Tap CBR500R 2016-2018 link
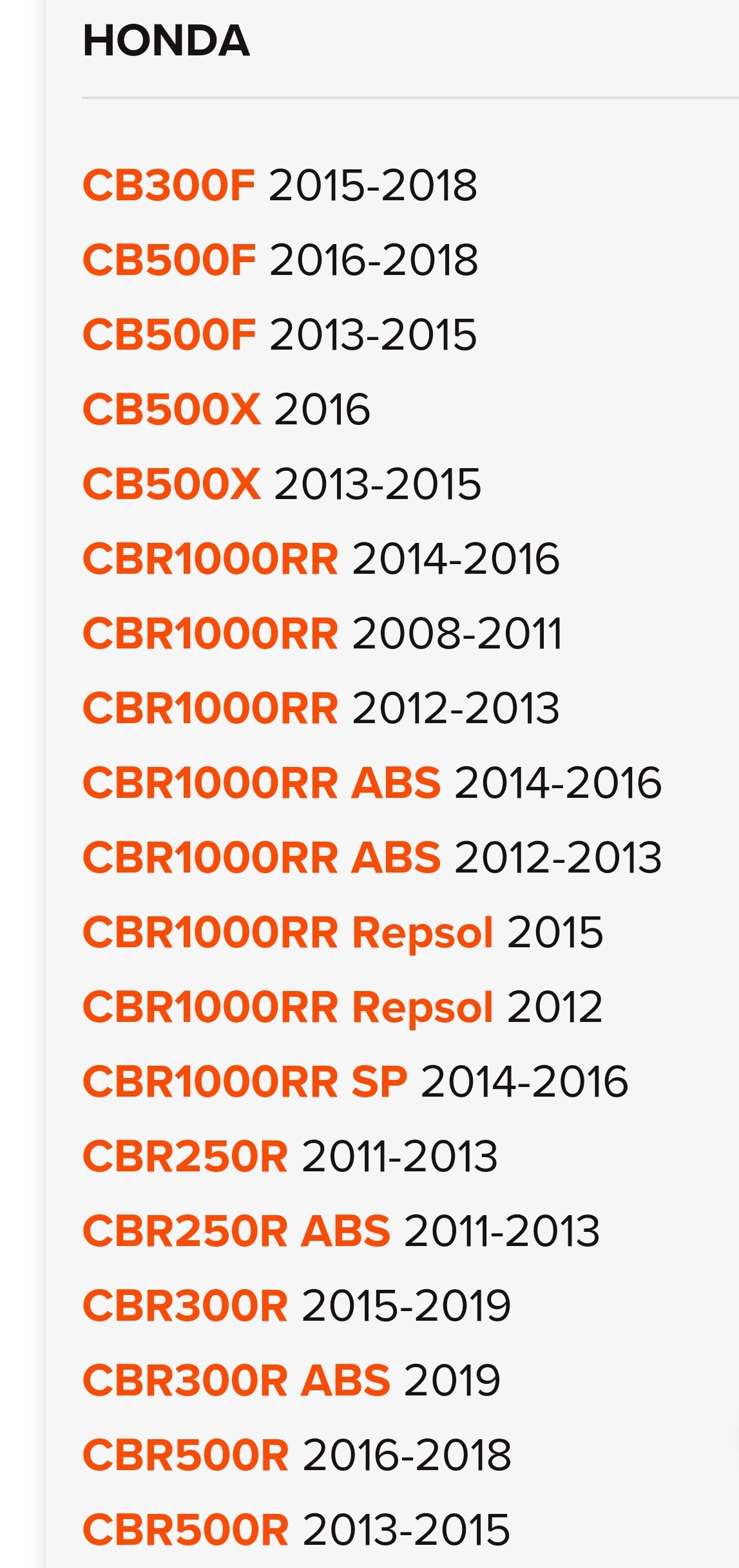The height and width of the screenshot is (1568, 739). pyautogui.click(x=297, y=1455)
